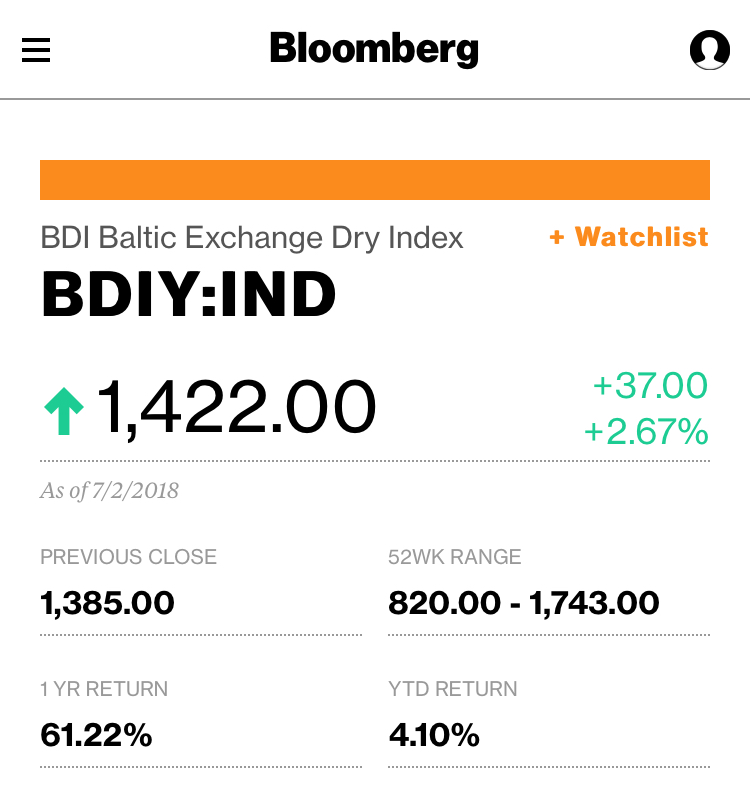This screenshot has width=750, height=788.
Task: Open the hamburger navigation menu
Action: click(36, 50)
